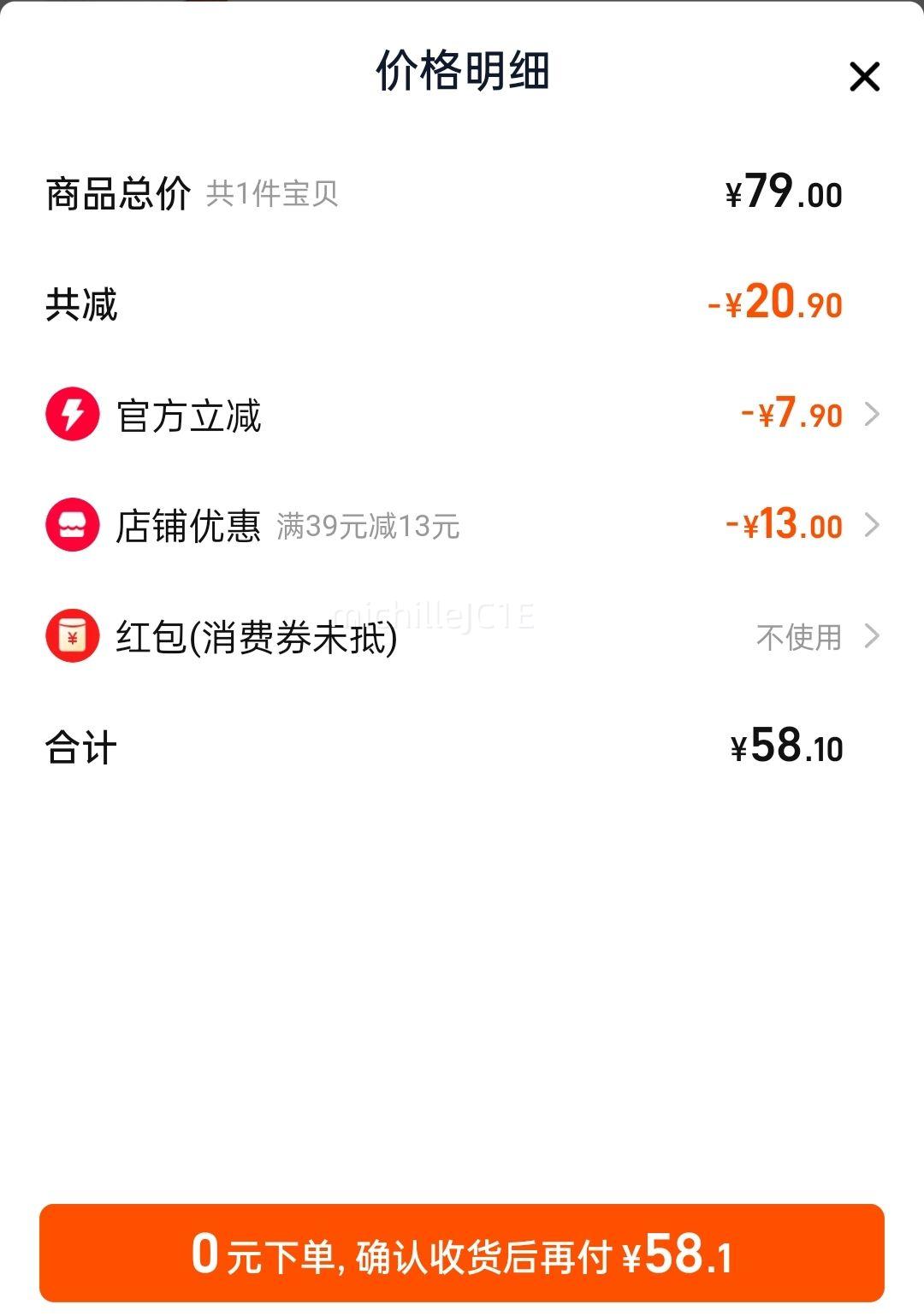Click the 共1件宝贝 item count label
This screenshot has width=924, height=1316.
tap(273, 195)
